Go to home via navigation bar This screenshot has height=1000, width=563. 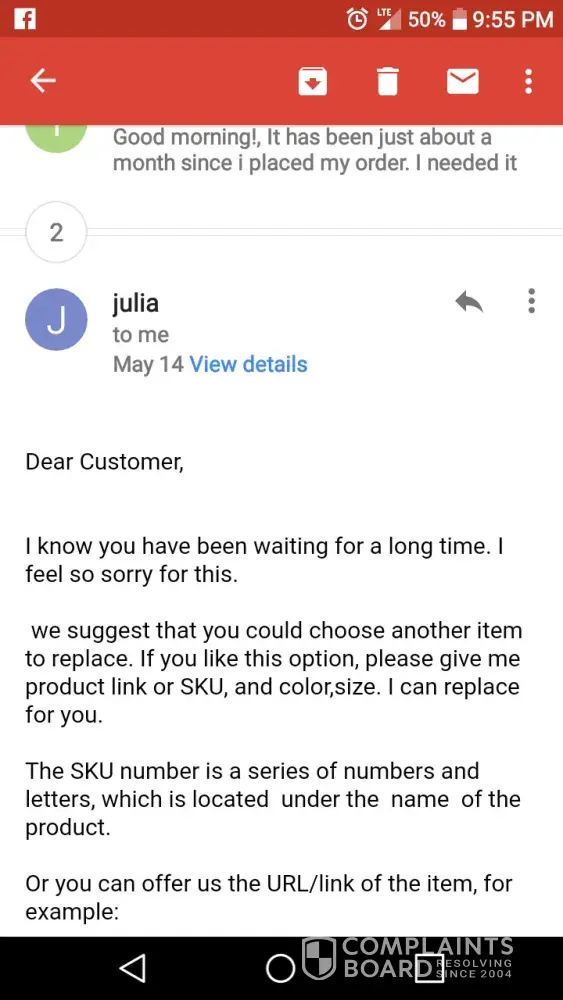pos(281,968)
